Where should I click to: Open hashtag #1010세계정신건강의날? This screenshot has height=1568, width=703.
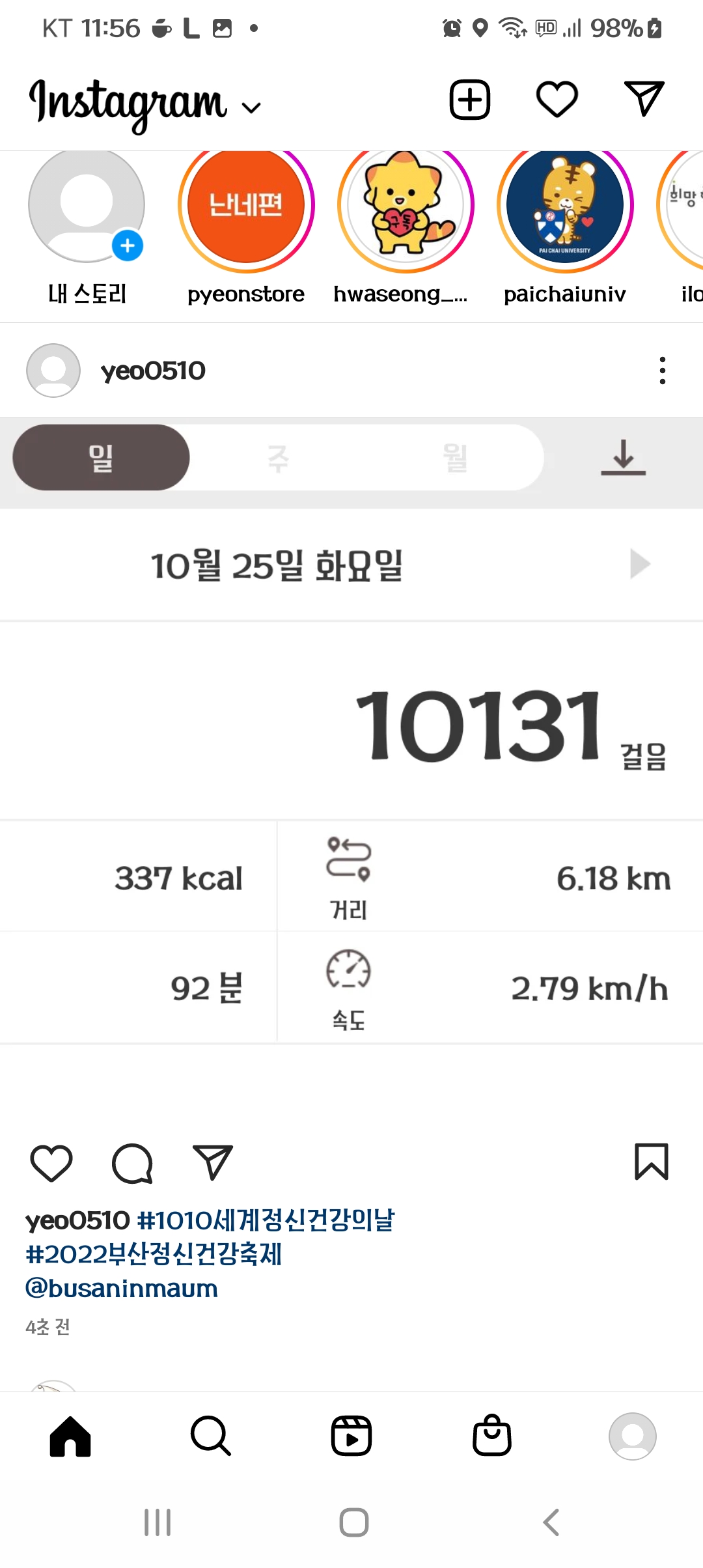[x=266, y=1220]
